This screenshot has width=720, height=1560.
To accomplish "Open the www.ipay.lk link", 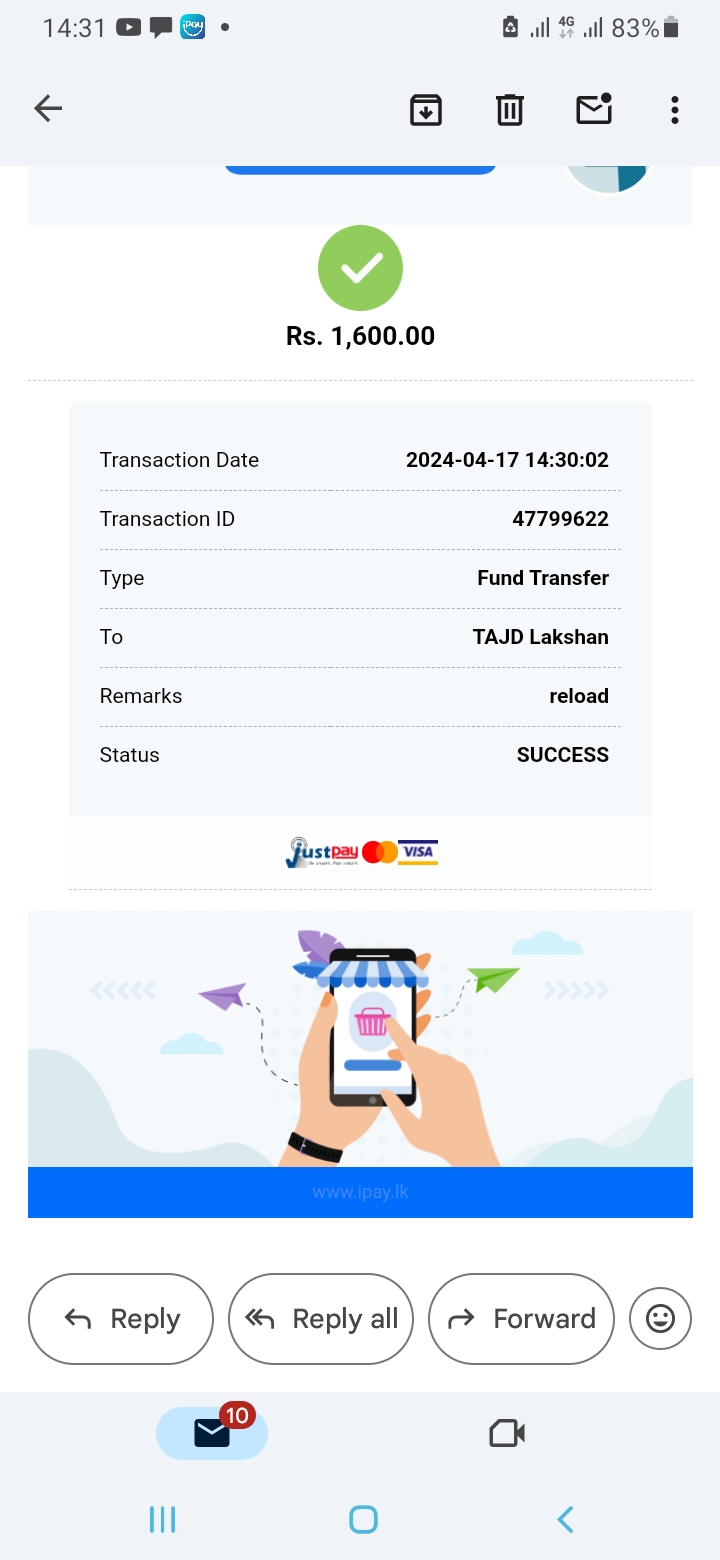I will point(360,1192).
